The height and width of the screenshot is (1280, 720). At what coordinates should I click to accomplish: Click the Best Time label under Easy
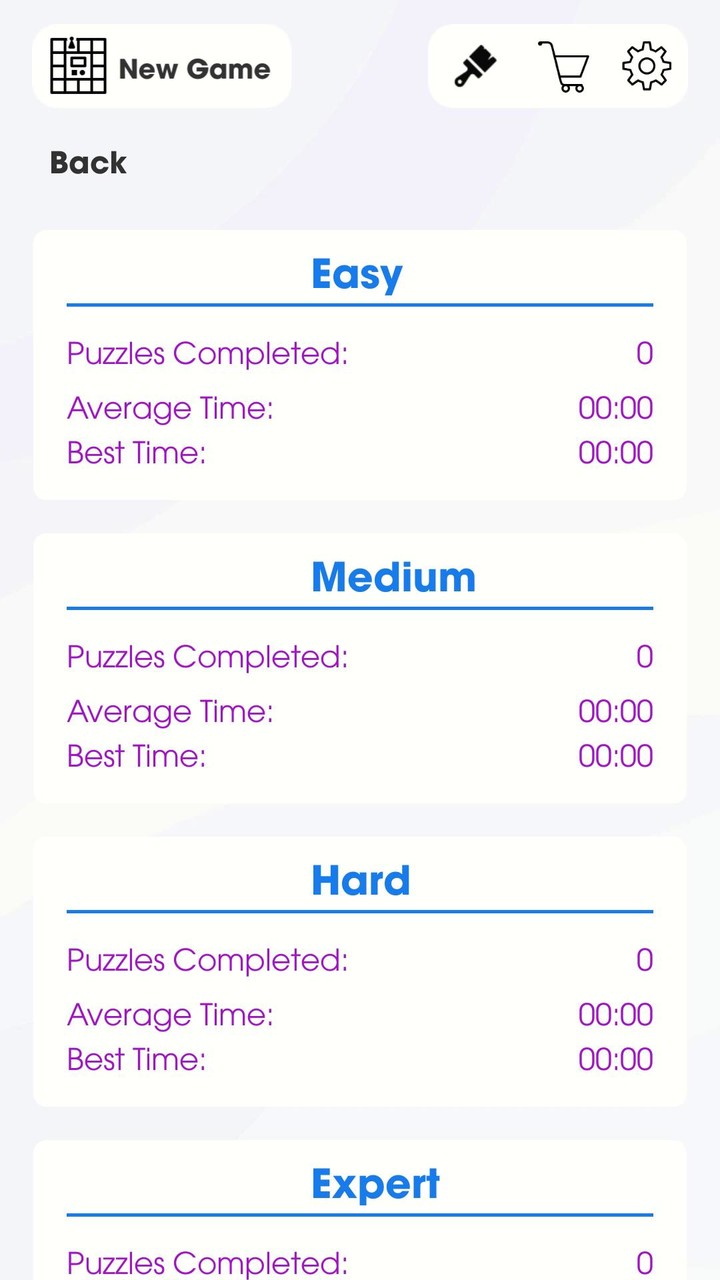click(x=136, y=453)
